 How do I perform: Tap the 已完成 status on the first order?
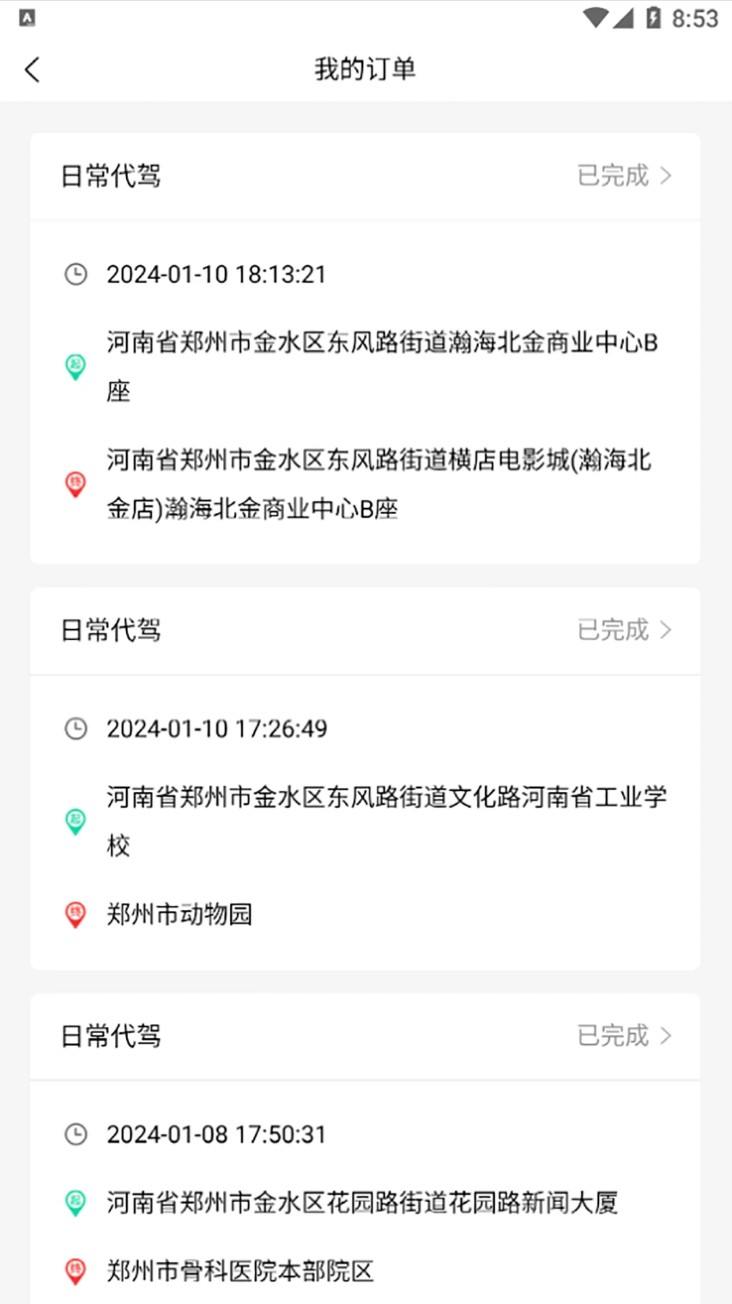(611, 175)
